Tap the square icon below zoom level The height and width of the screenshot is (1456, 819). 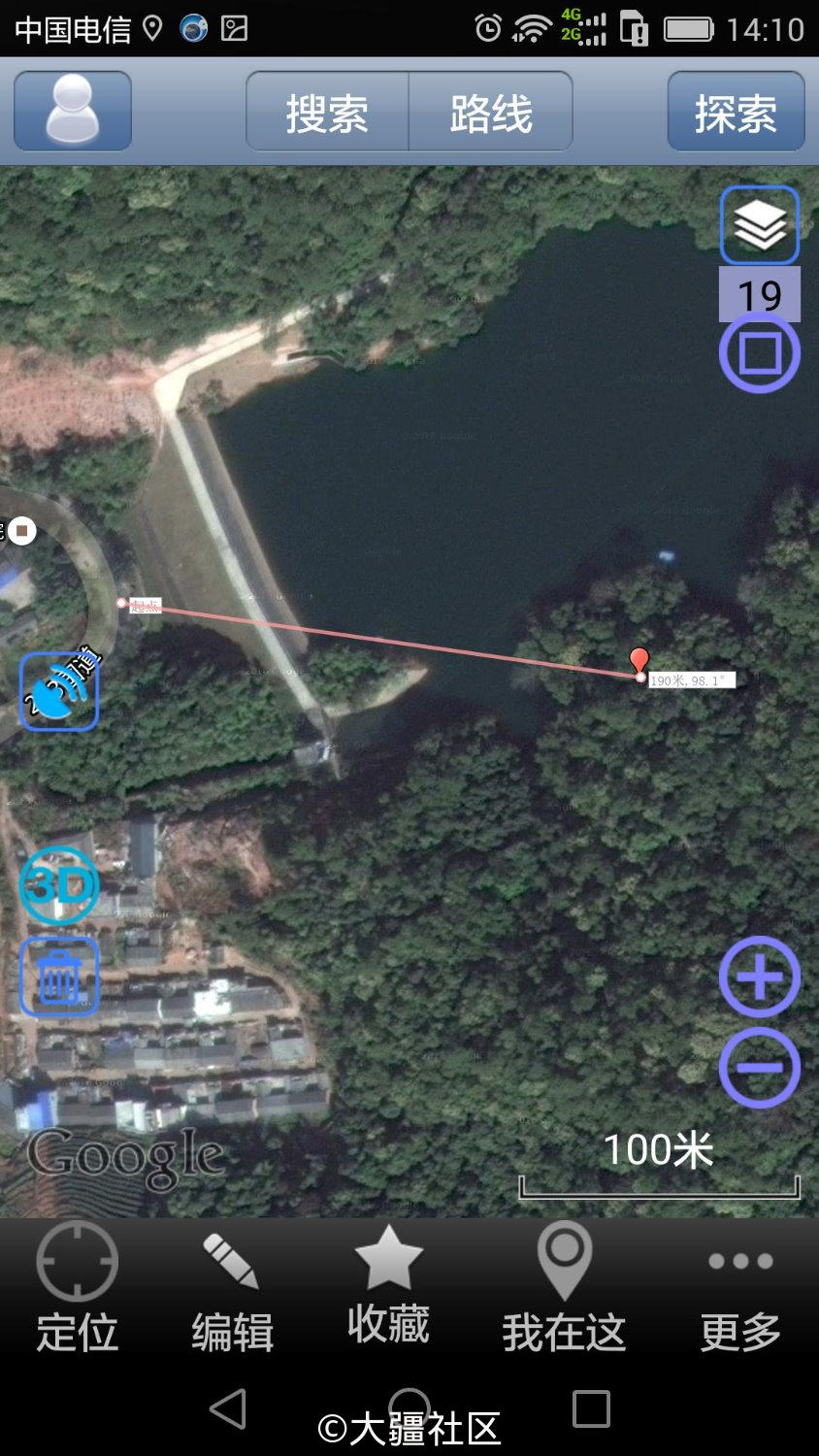[759, 353]
